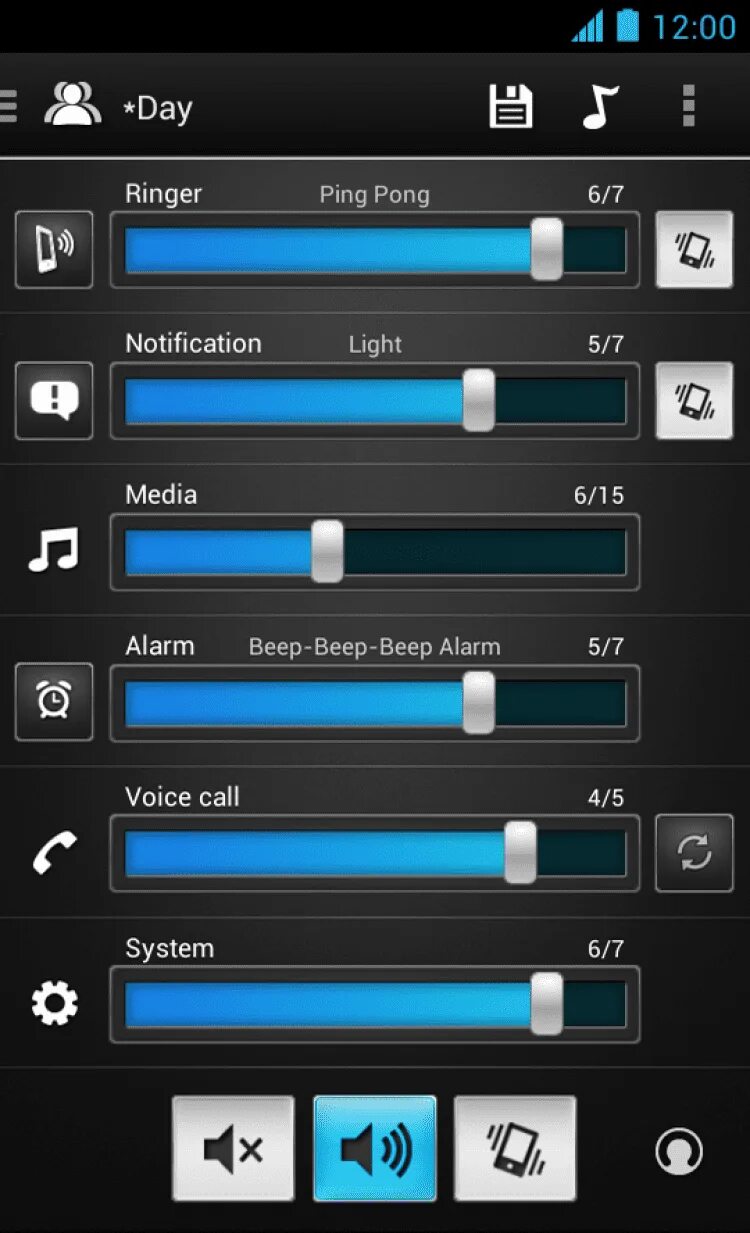Tap the System volume slider
This screenshot has height=1233, width=750.
pos(375,1004)
